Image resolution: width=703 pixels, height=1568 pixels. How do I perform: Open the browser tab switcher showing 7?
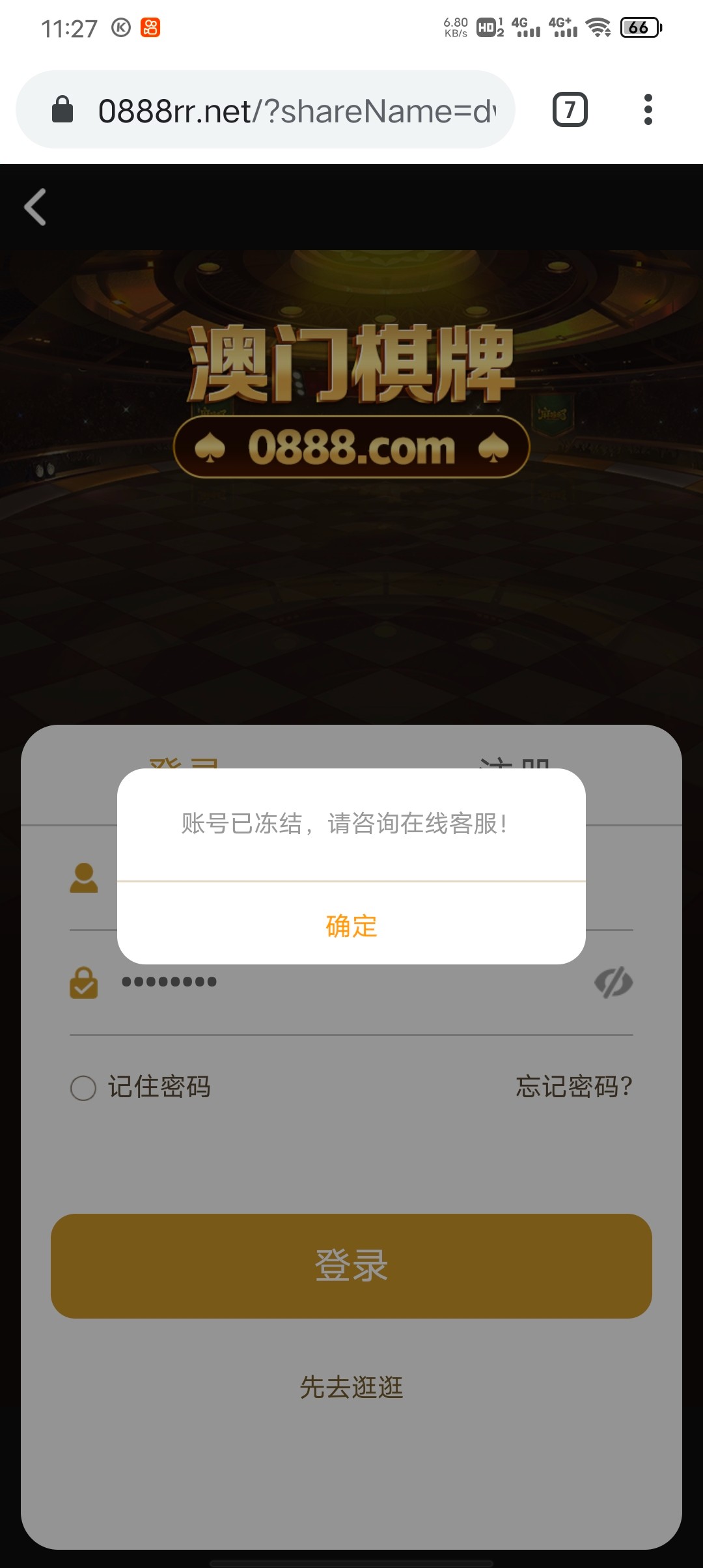pyautogui.click(x=570, y=109)
